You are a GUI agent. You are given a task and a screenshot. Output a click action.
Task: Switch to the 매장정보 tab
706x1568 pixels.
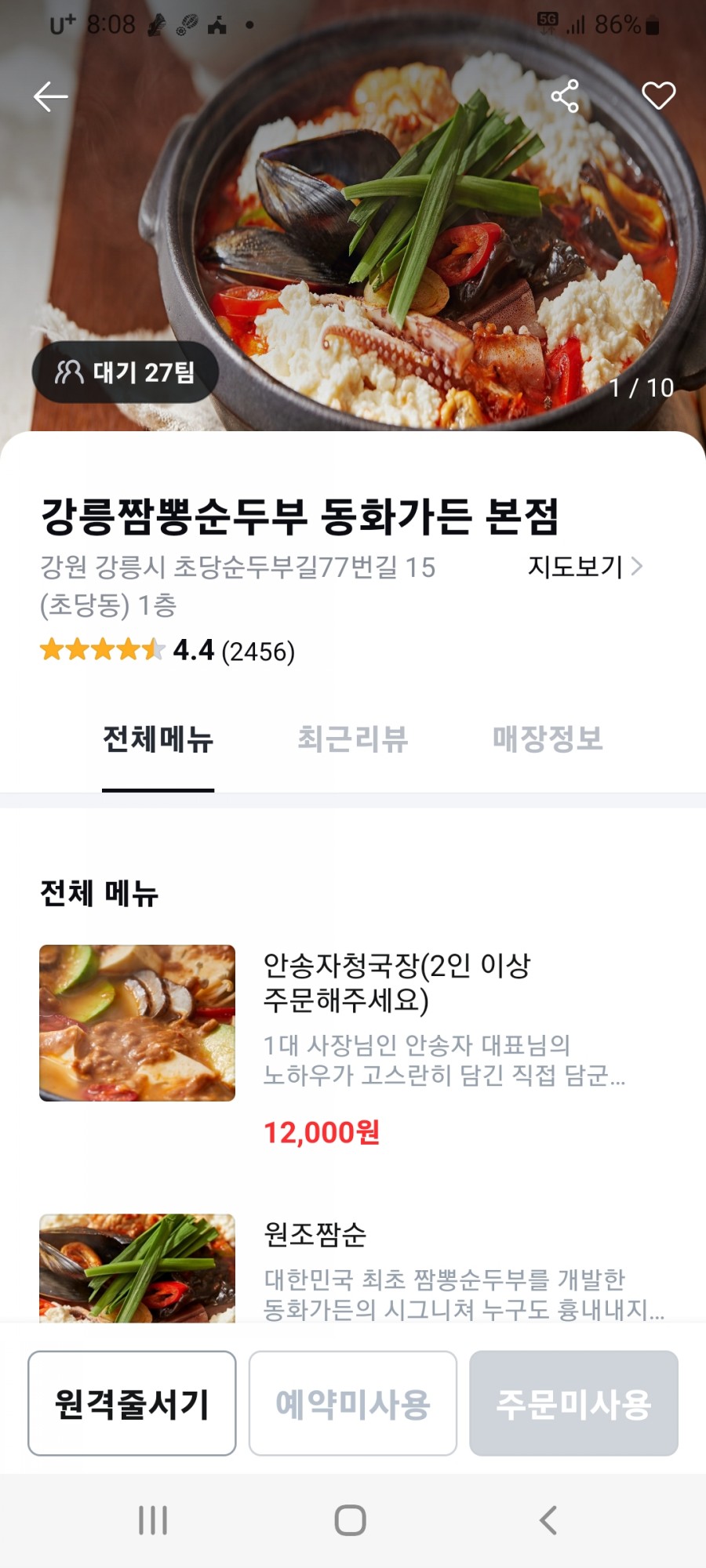[548, 739]
